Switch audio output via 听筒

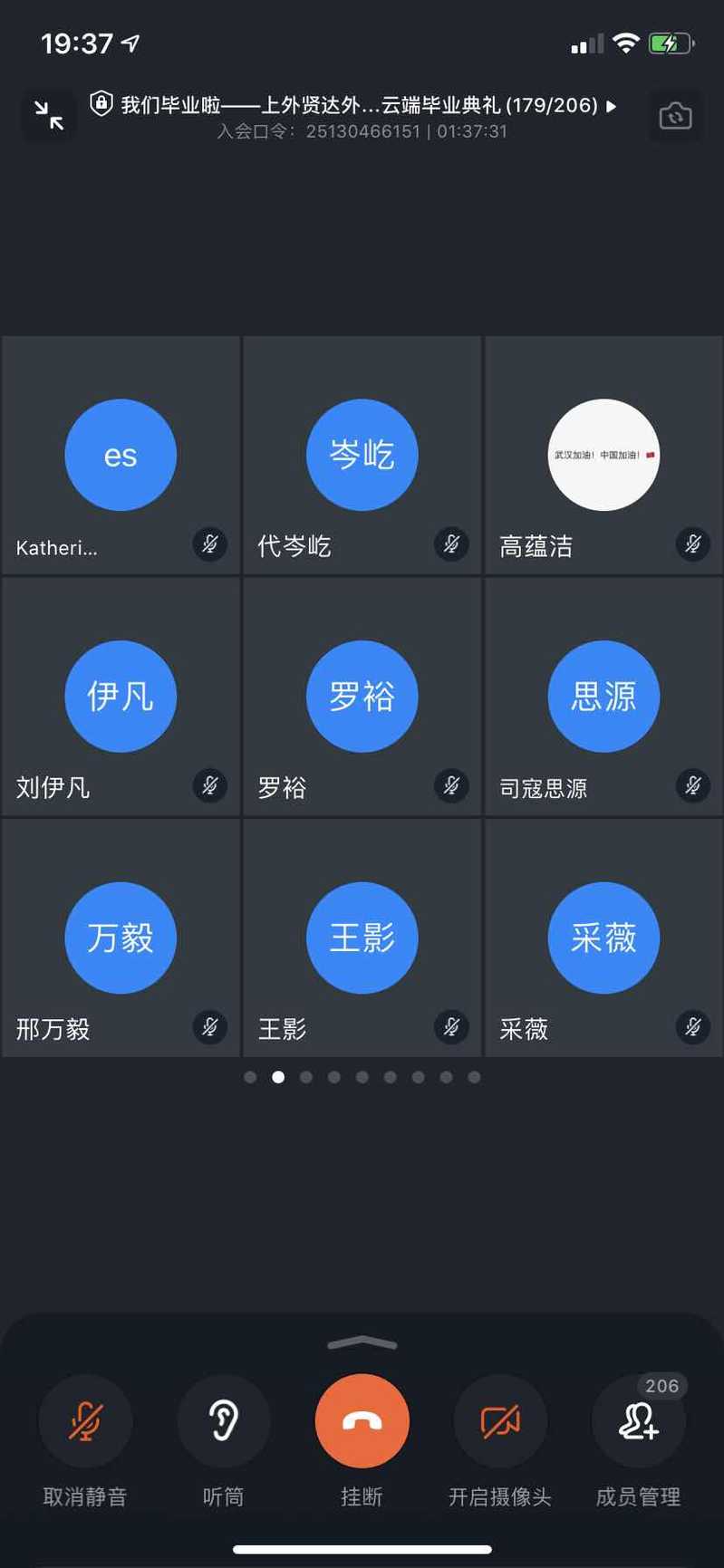point(224,1421)
